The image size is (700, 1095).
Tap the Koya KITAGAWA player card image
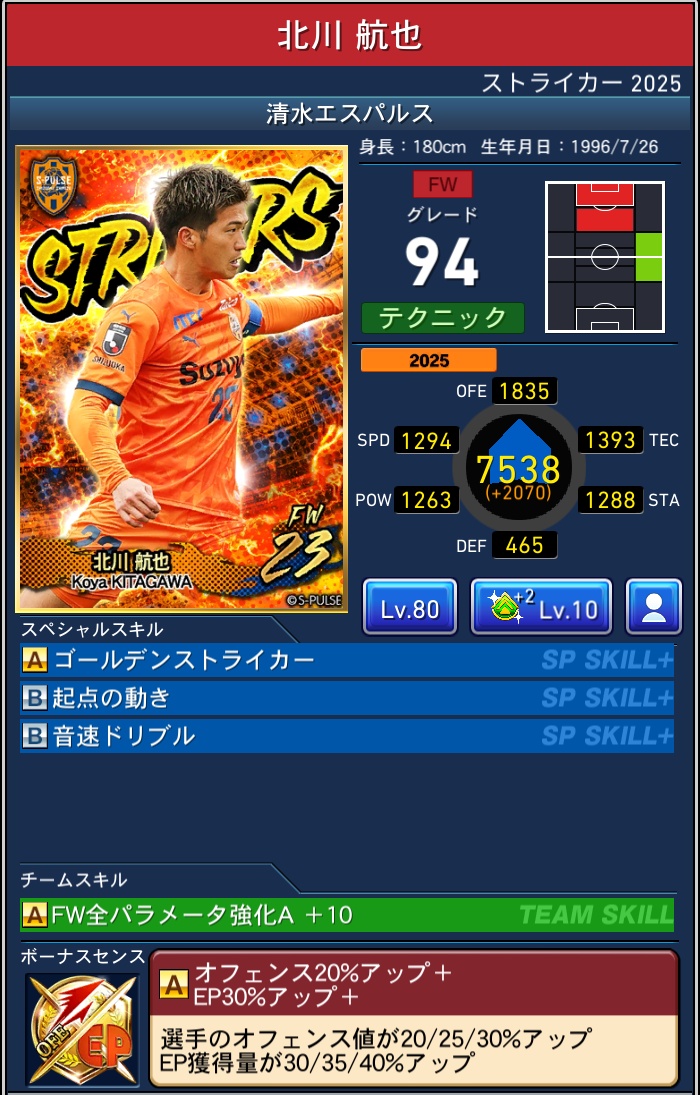click(x=182, y=378)
